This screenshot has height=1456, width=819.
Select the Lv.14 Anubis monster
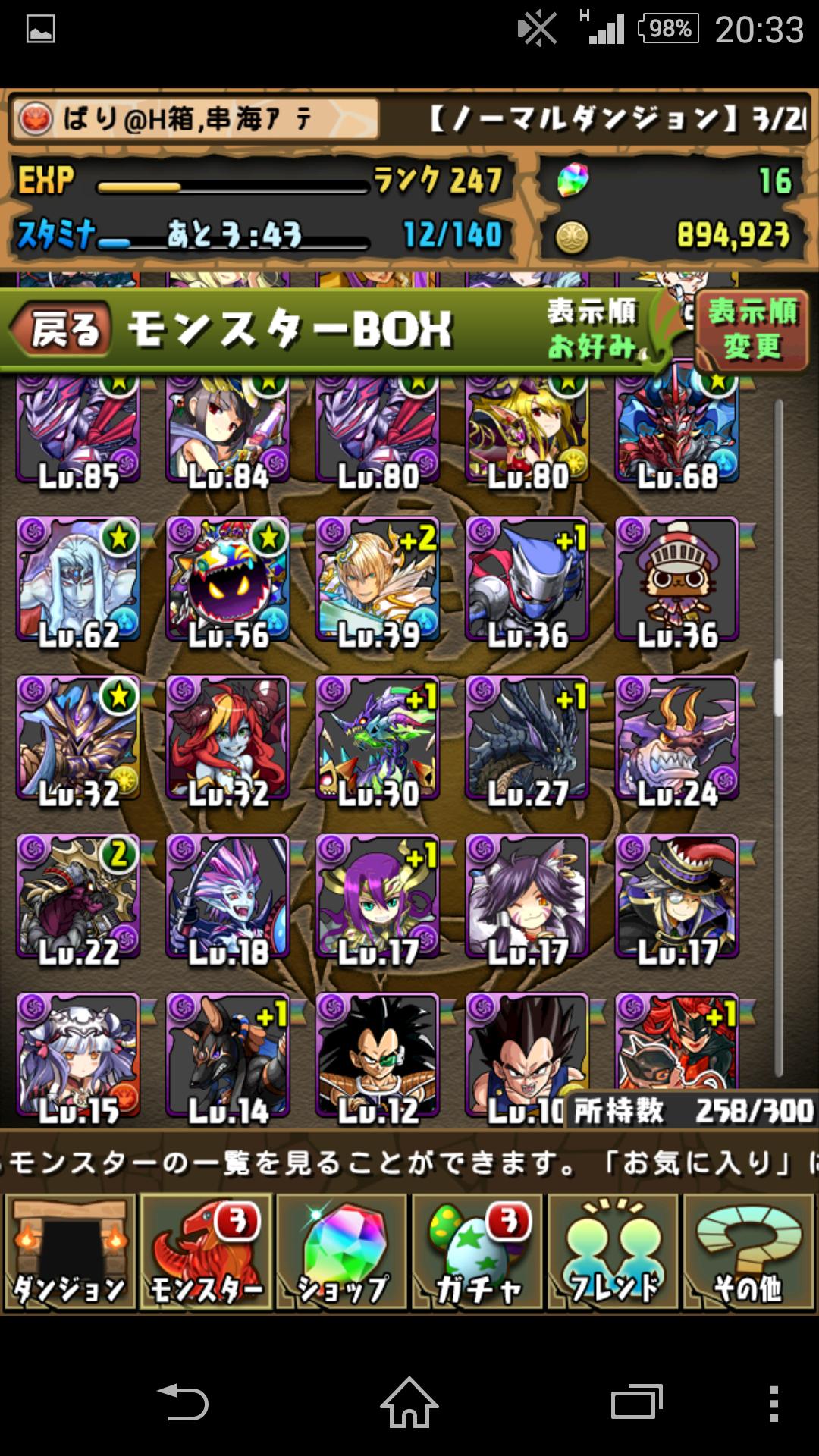point(227,1056)
